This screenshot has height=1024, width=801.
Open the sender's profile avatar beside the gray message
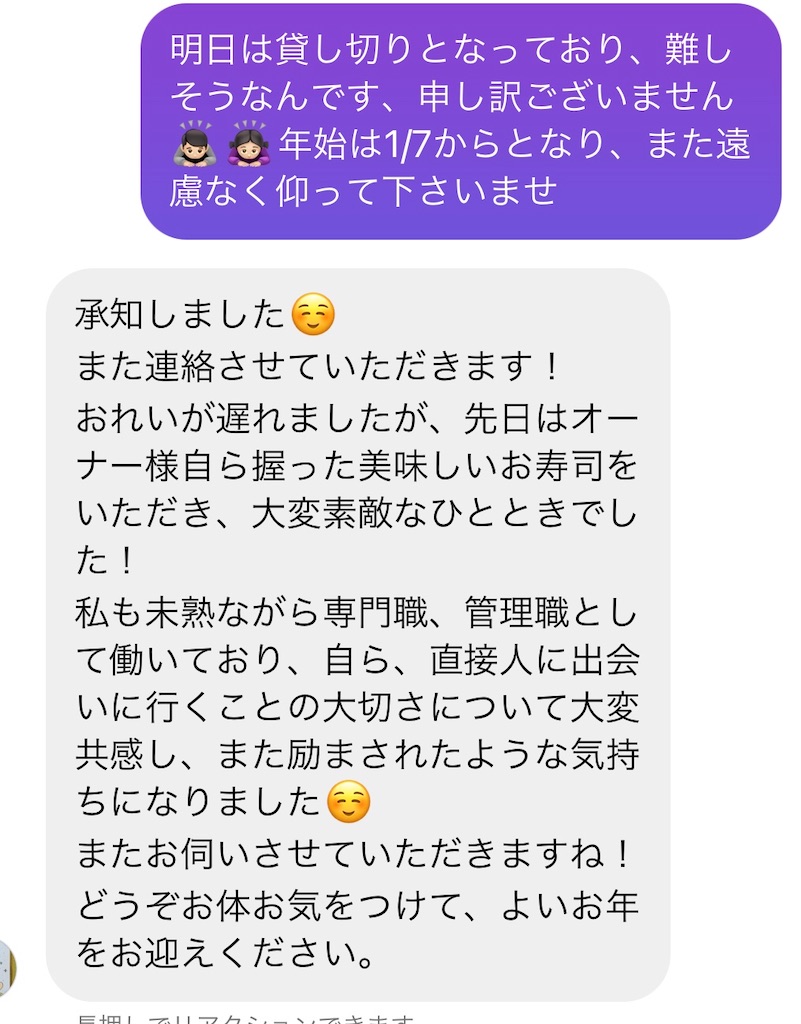point(8,970)
